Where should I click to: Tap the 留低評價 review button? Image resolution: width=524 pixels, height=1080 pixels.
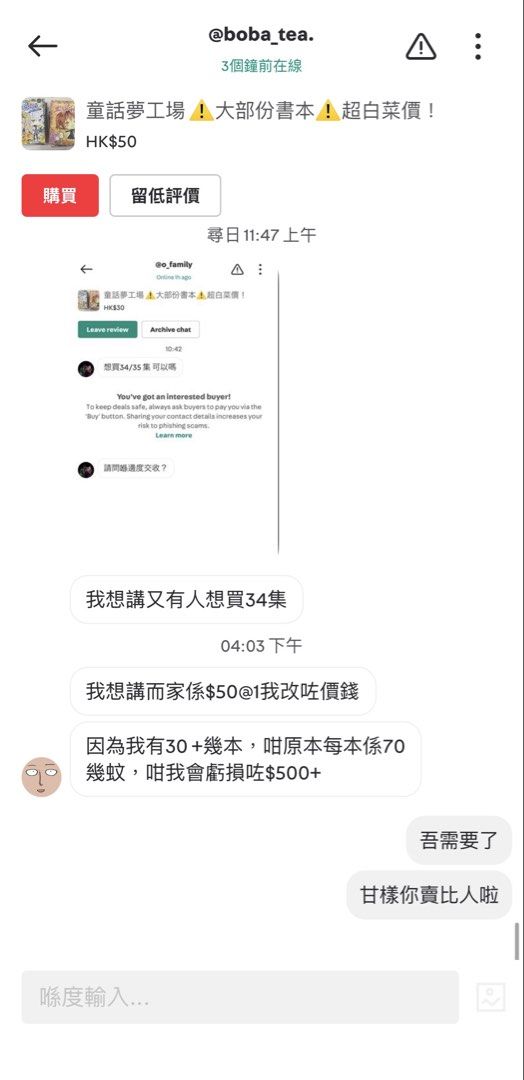165,196
